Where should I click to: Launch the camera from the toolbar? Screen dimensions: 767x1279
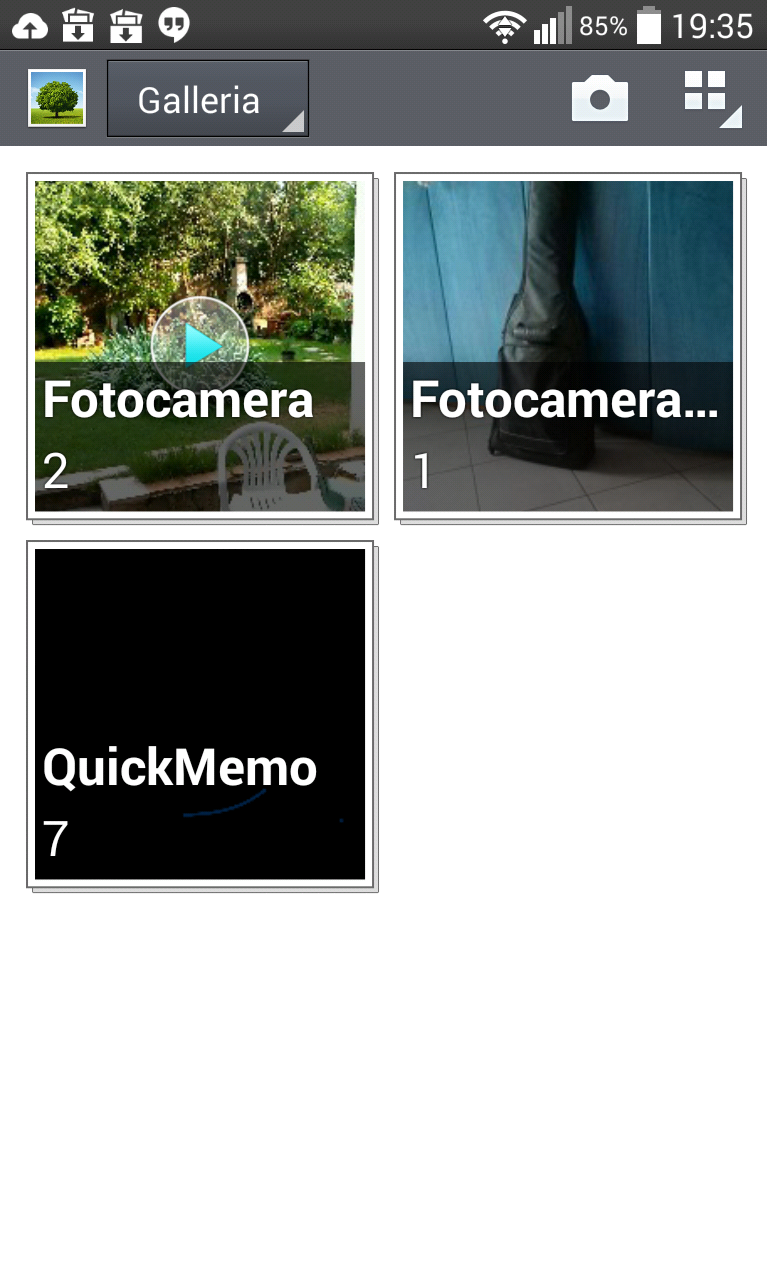click(599, 99)
